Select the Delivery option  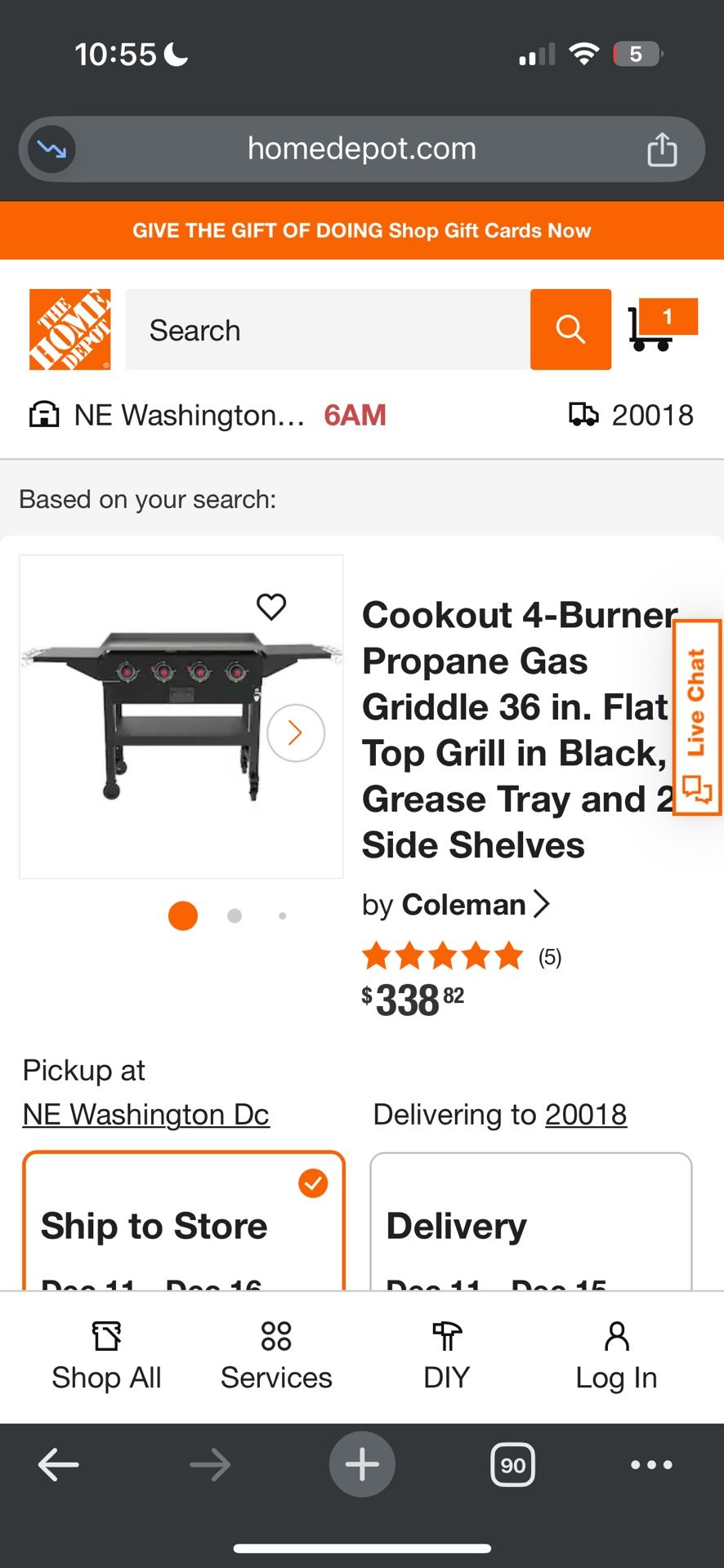[530, 1225]
